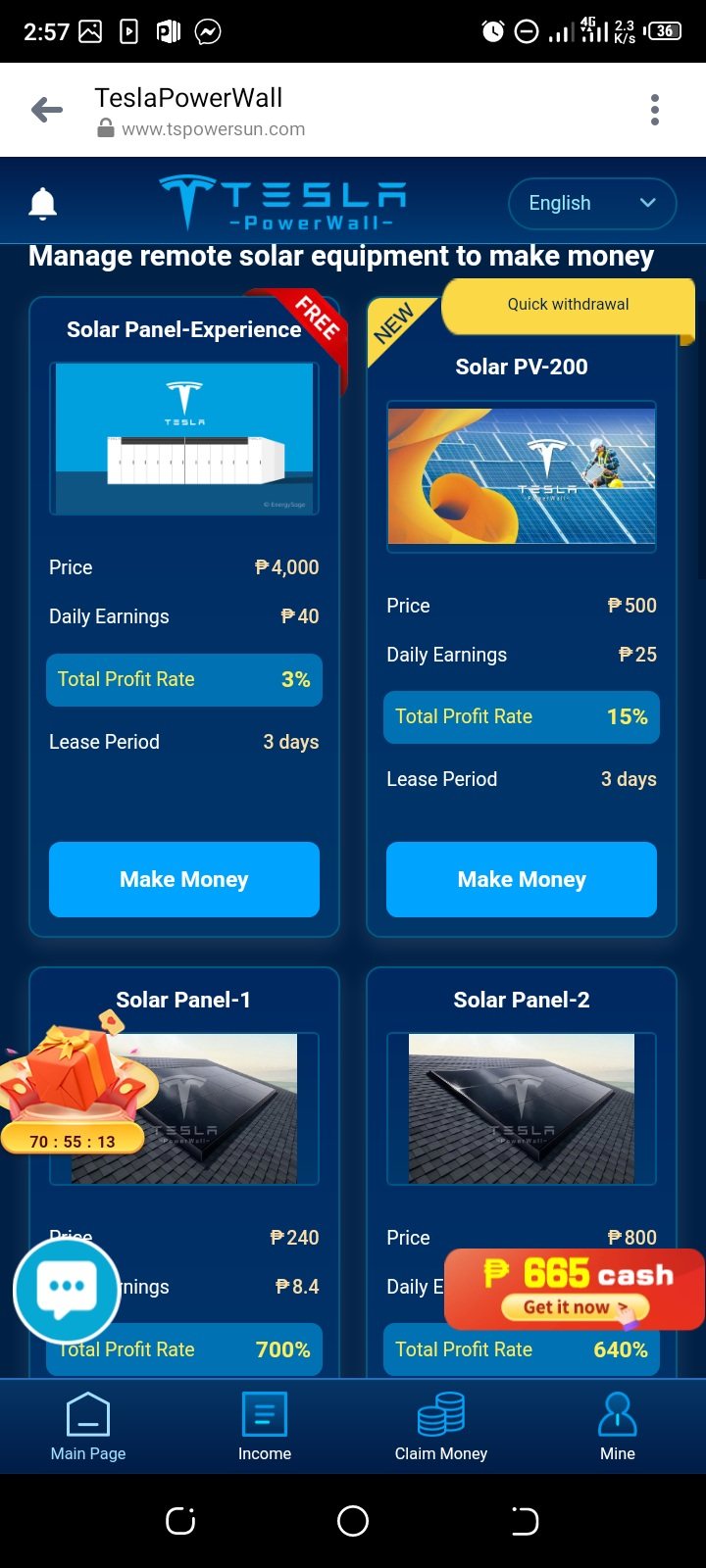This screenshot has height=1568, width=706.
Task: Open the Solar Panel-Experience product image
Action: point(184,438)
